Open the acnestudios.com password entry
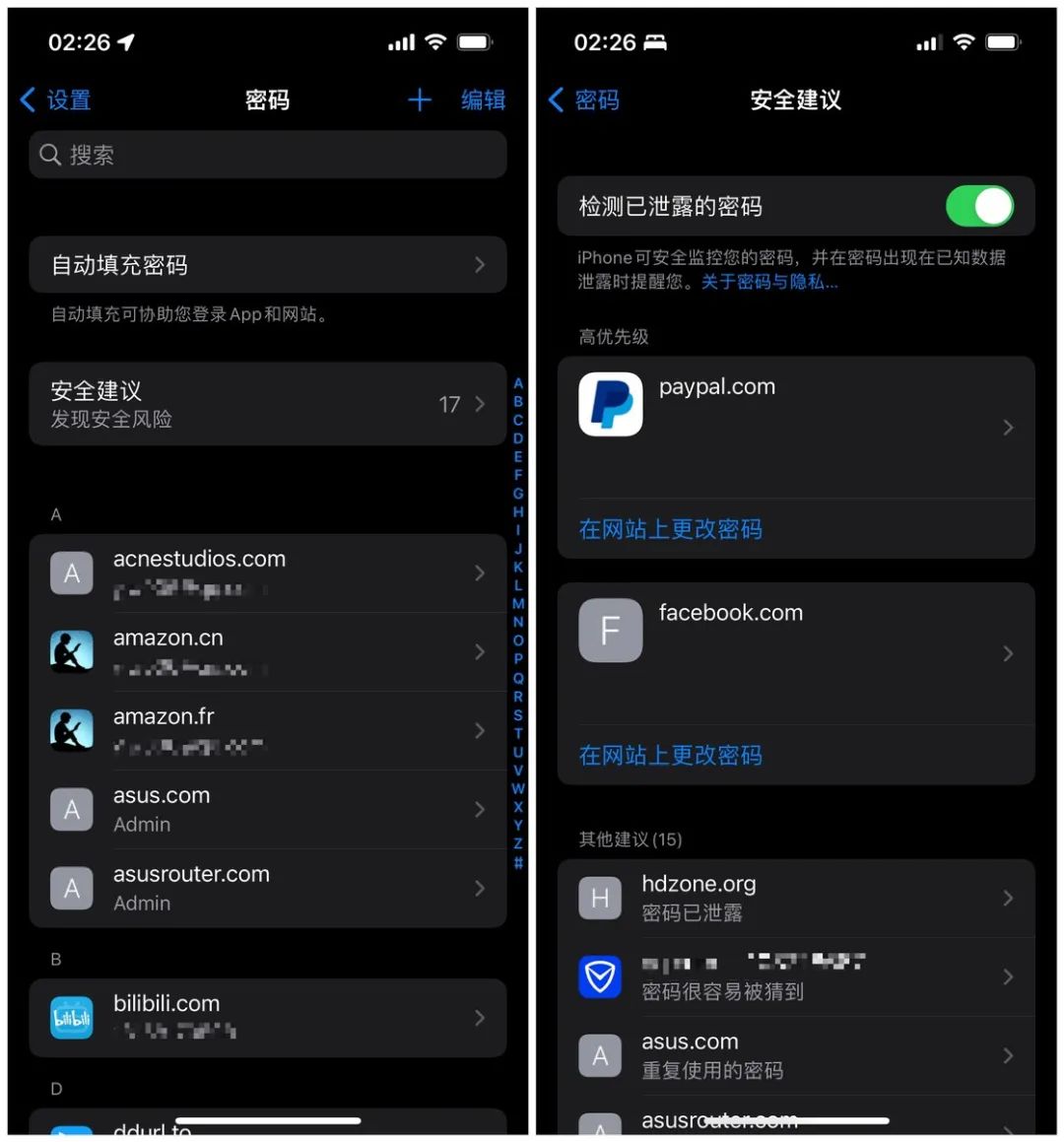Image resolution: width=1064 pixels, height=1142 pixels. pyautogui.click(x=267, y=573)
